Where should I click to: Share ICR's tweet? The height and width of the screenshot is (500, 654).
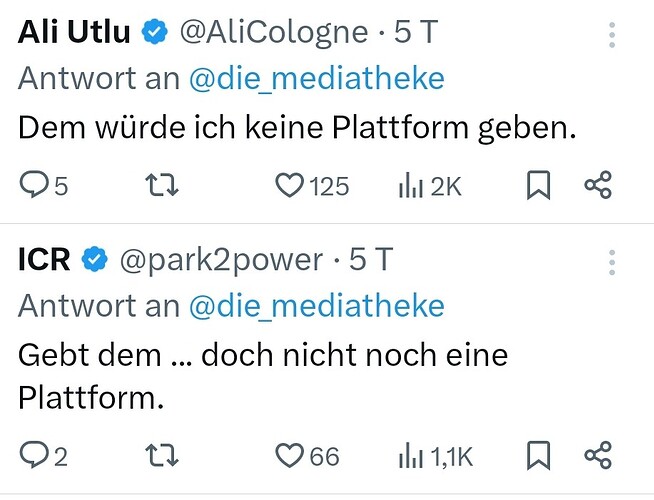click(x=598, y=457)
